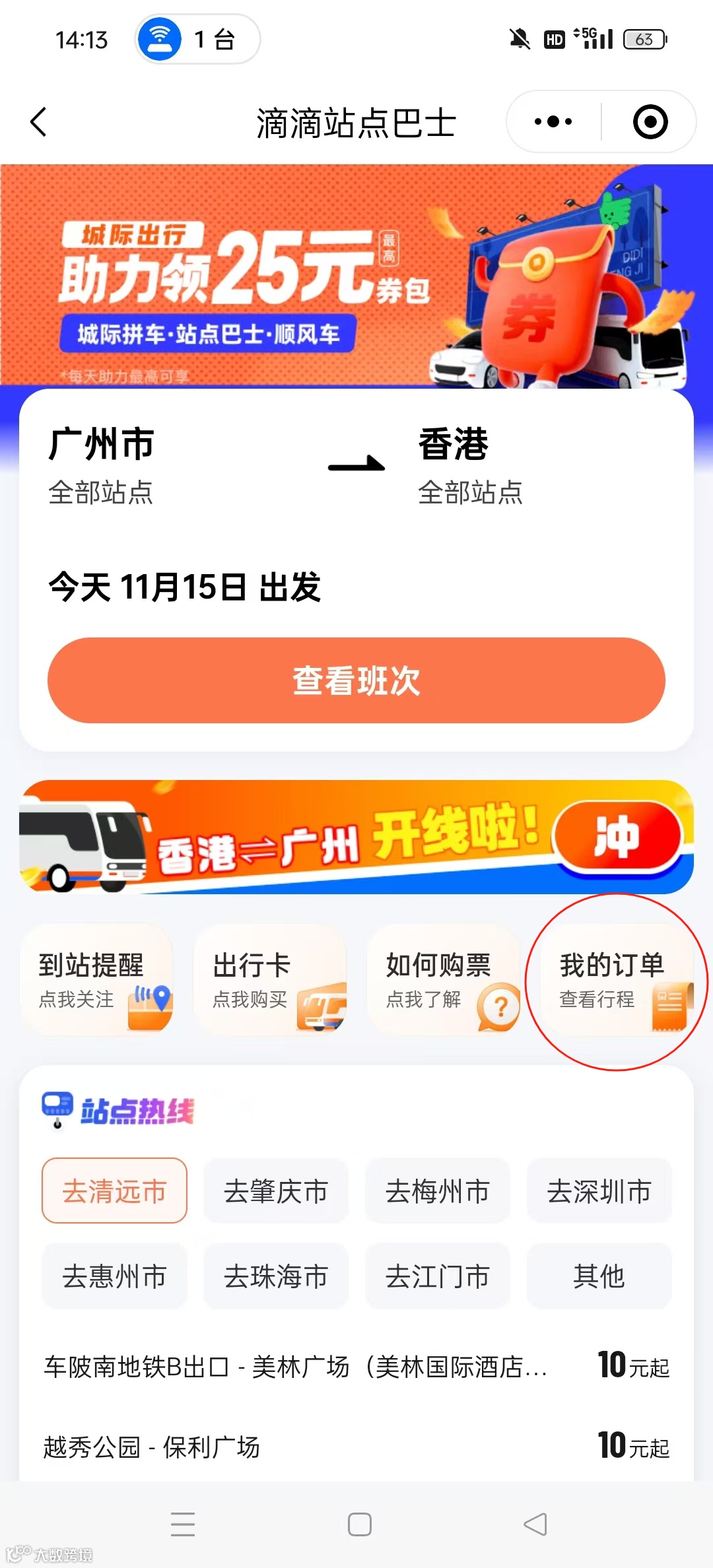This screenshot has width=713, height=1568.
Task: Select 其他 destination option
Action: coord(598,1276)
